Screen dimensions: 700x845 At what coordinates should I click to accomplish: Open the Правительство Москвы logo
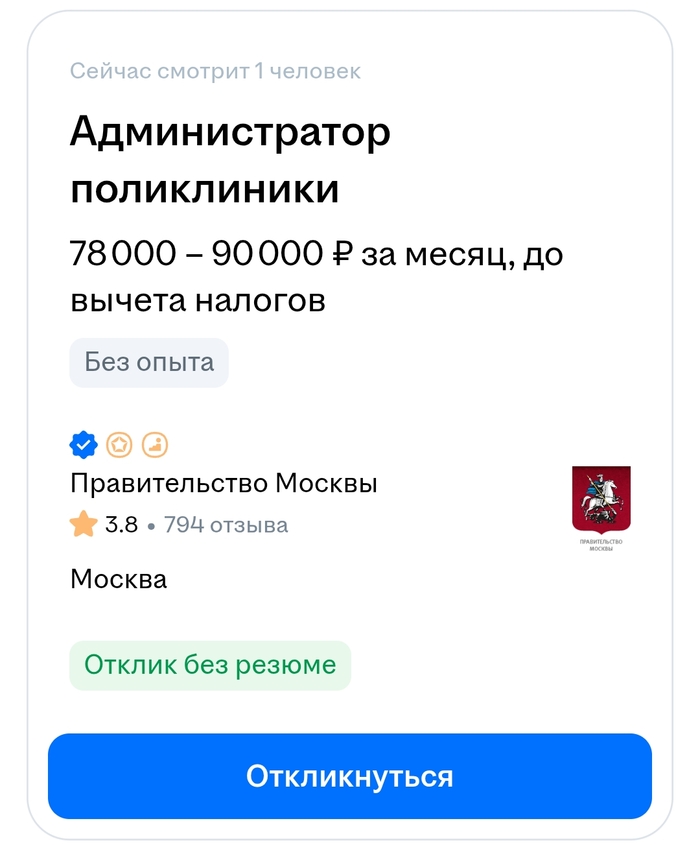coord(601,509)
